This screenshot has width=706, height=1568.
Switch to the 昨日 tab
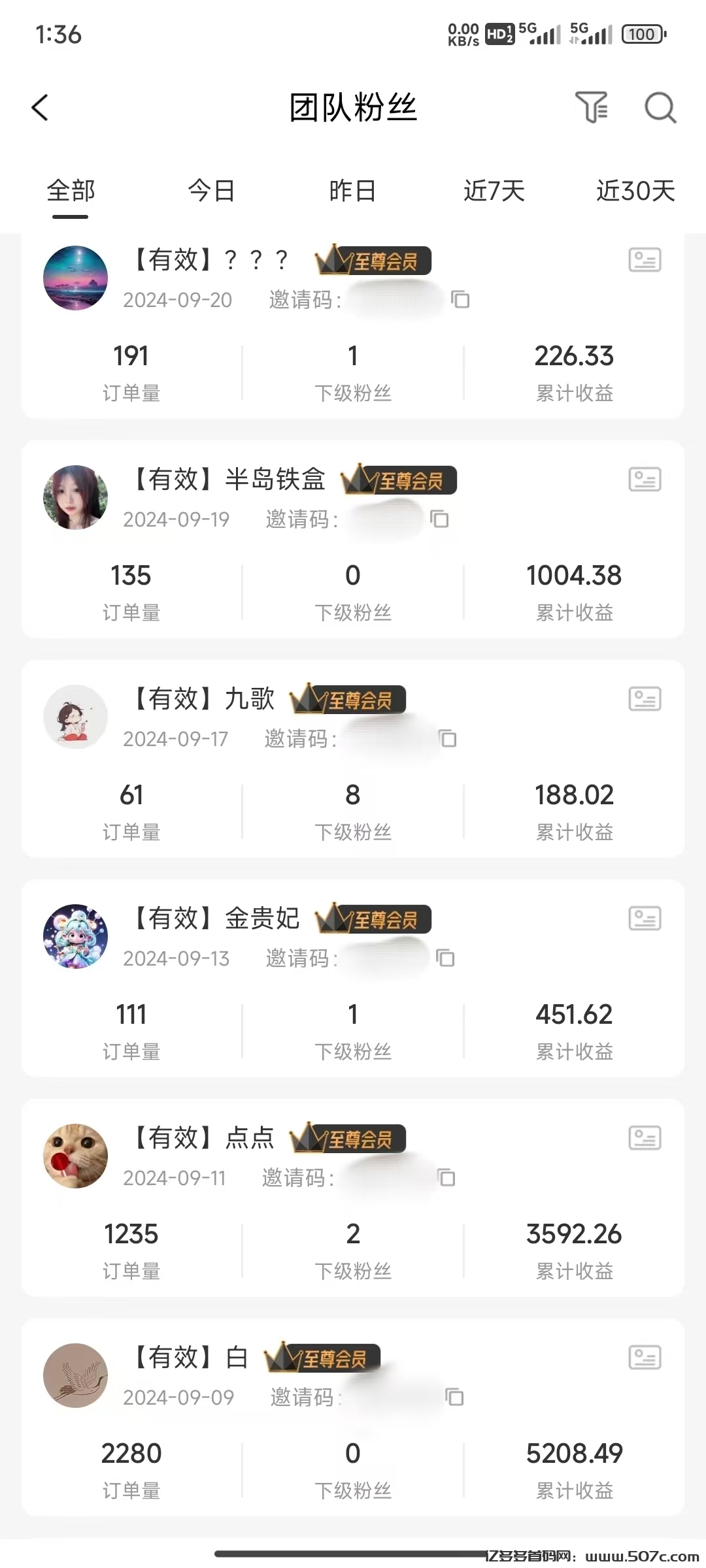pyautogui.click(x=352, y=191)
